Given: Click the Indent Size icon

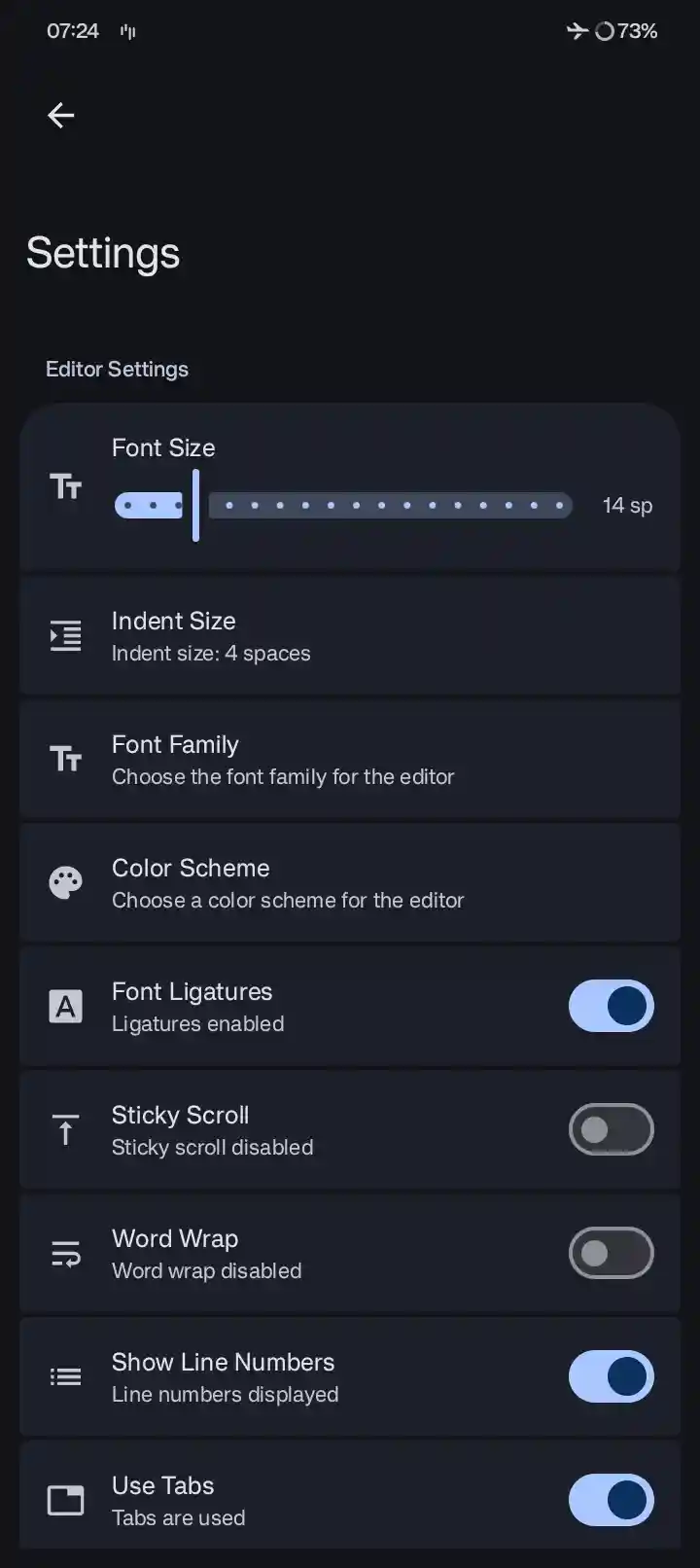Looking at the screenshot, I should coord(65,635).
